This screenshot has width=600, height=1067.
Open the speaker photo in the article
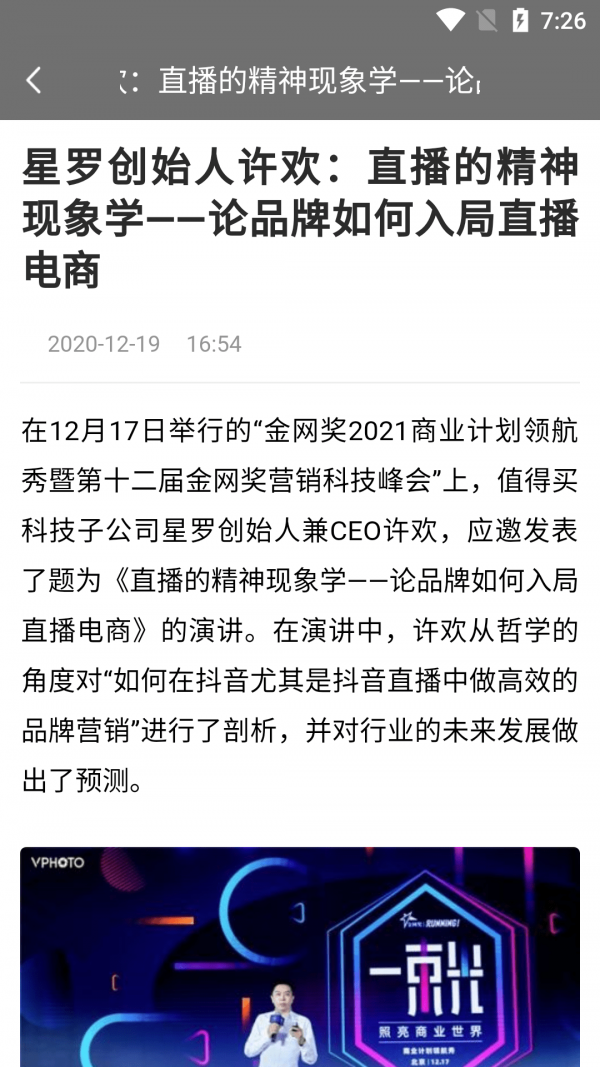coord(300,955)
